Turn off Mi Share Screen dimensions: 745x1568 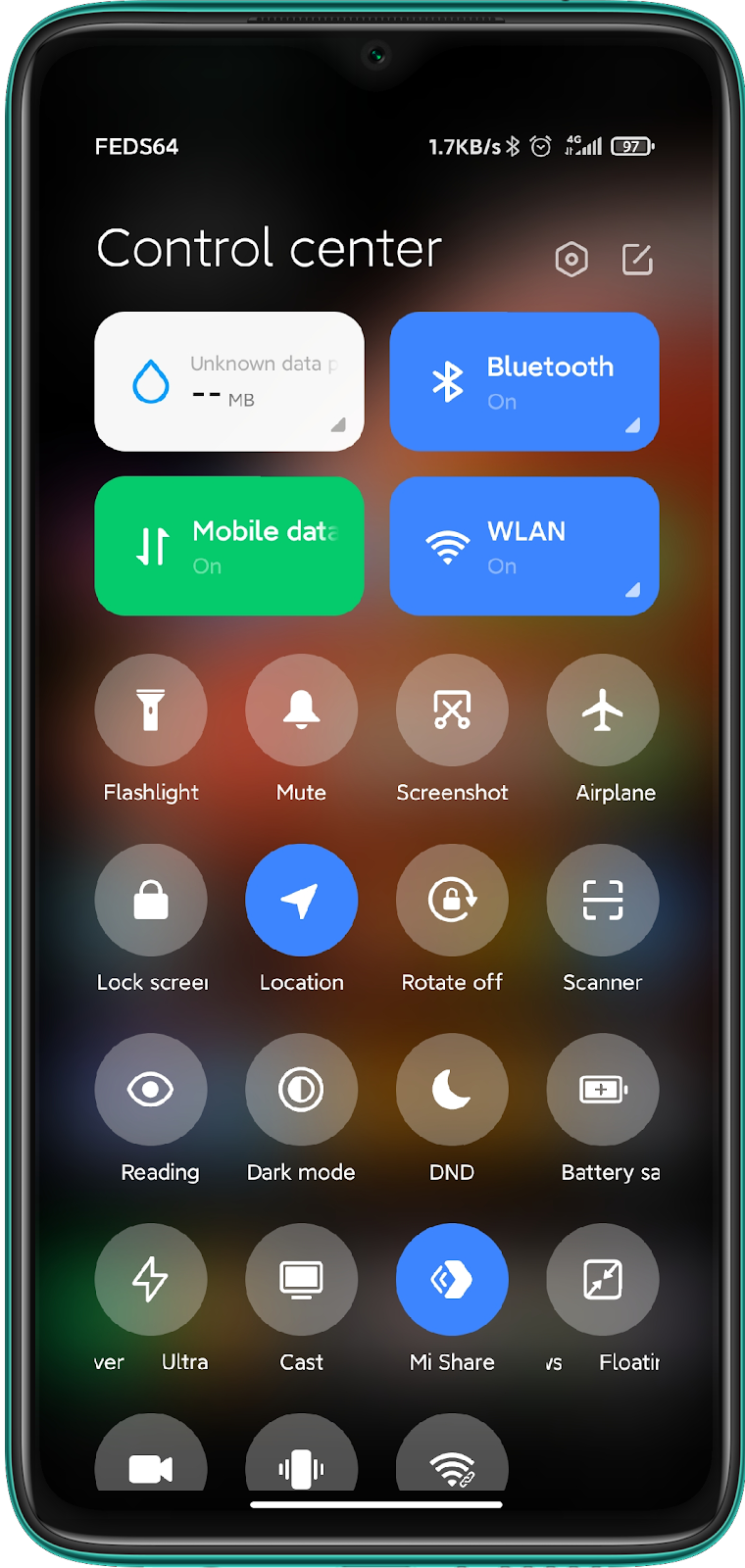tap(452, 1279)
